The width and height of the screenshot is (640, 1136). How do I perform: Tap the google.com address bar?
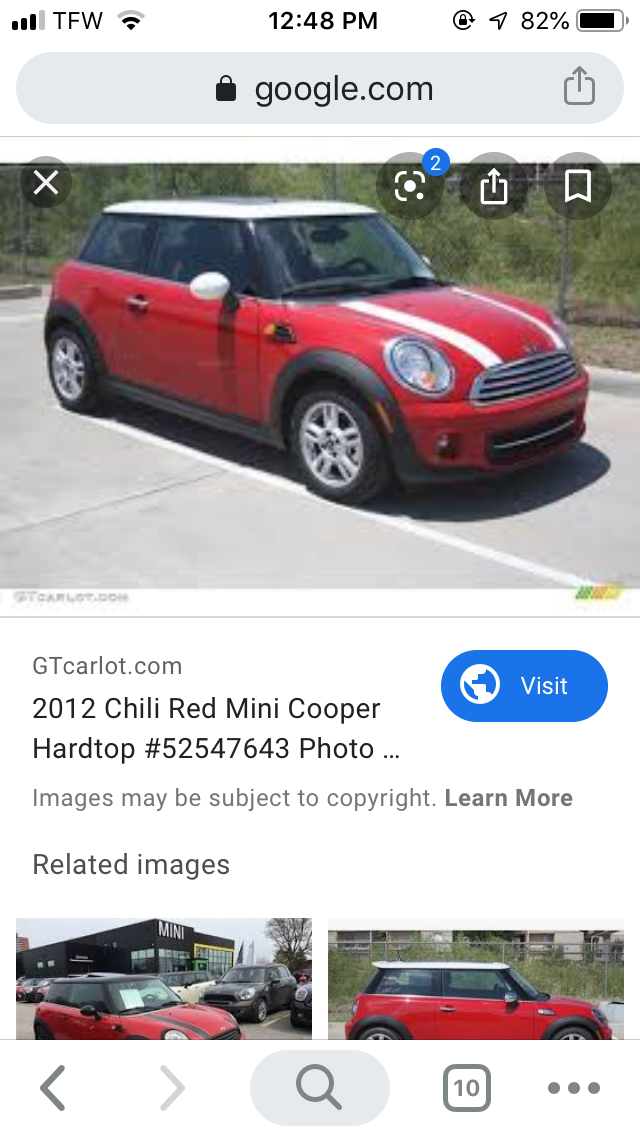[x=320, y=89]
